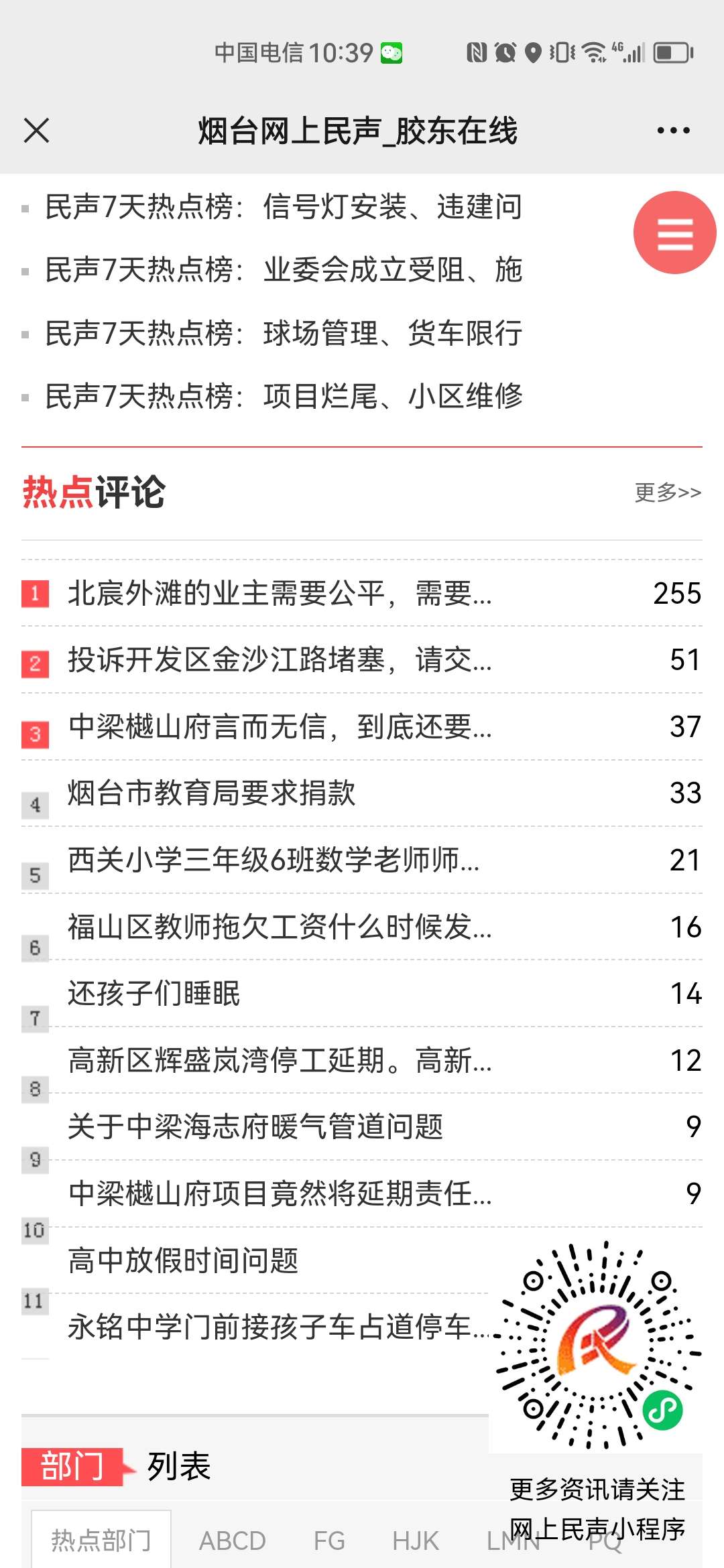
Task: Switch to the HJK department tab
Action: click(x=415, y=1541)
